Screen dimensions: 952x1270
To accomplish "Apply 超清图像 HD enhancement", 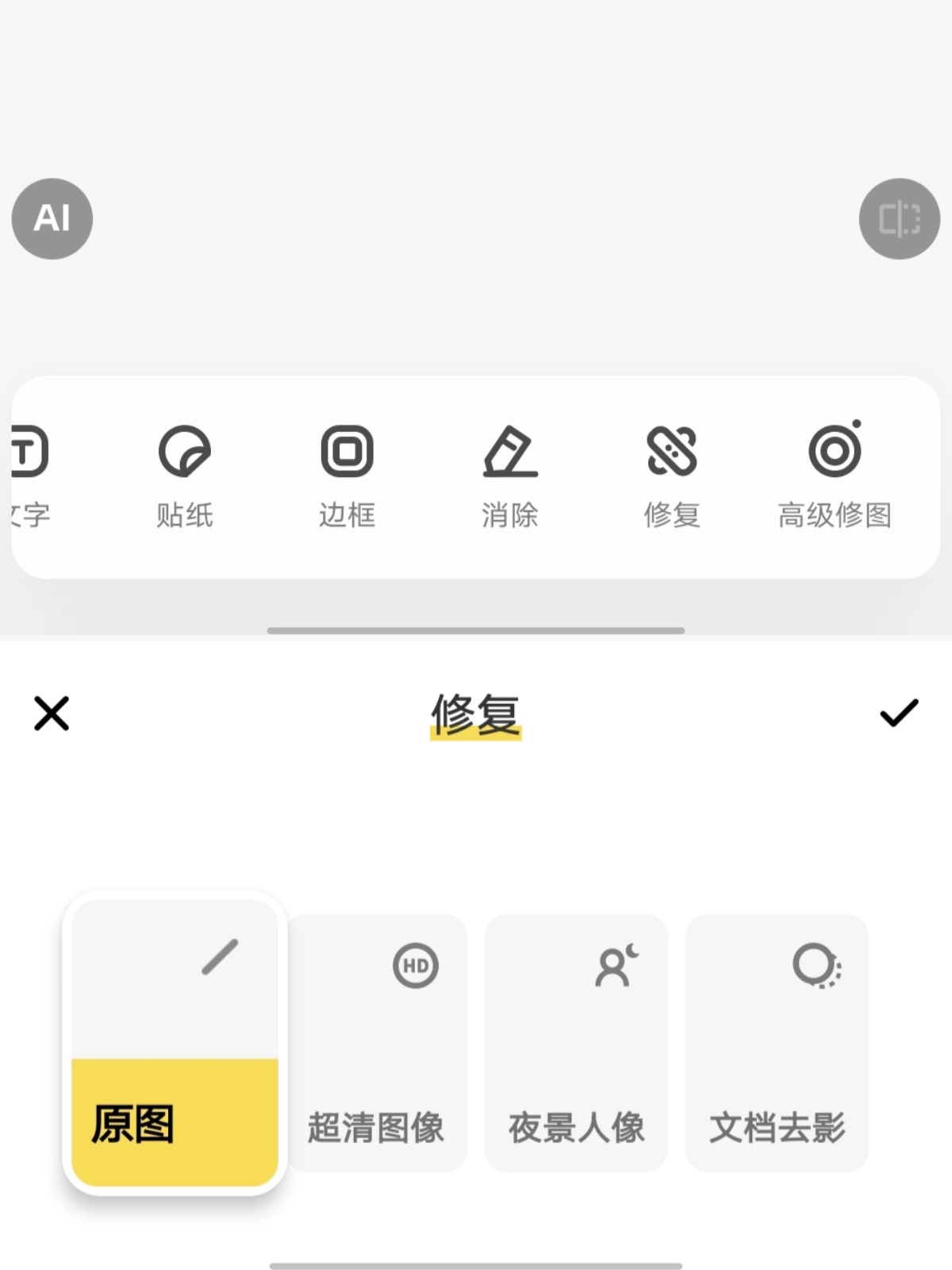I will 377,1043.
